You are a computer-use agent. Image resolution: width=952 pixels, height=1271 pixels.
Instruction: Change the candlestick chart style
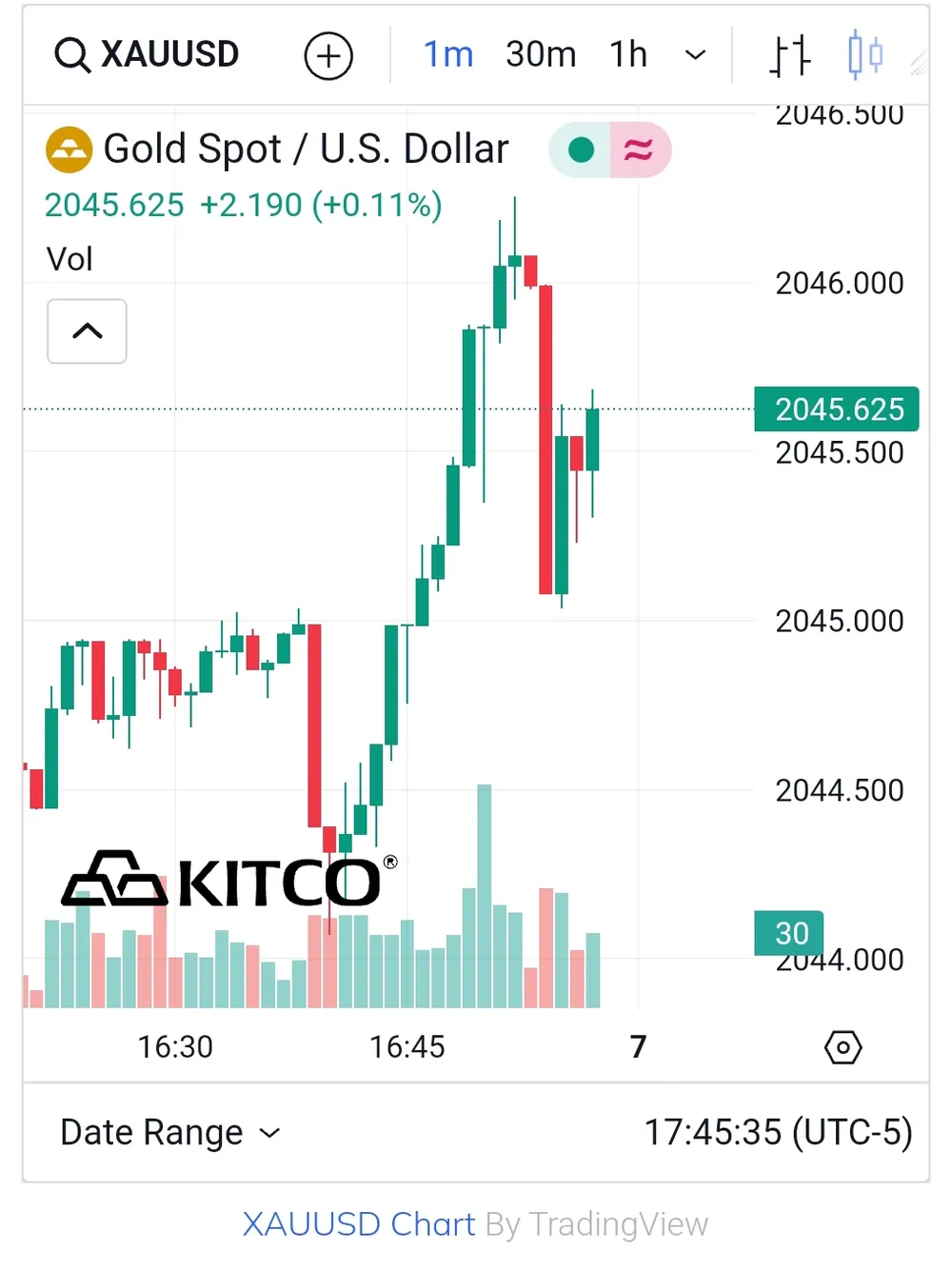coord(864,54)
